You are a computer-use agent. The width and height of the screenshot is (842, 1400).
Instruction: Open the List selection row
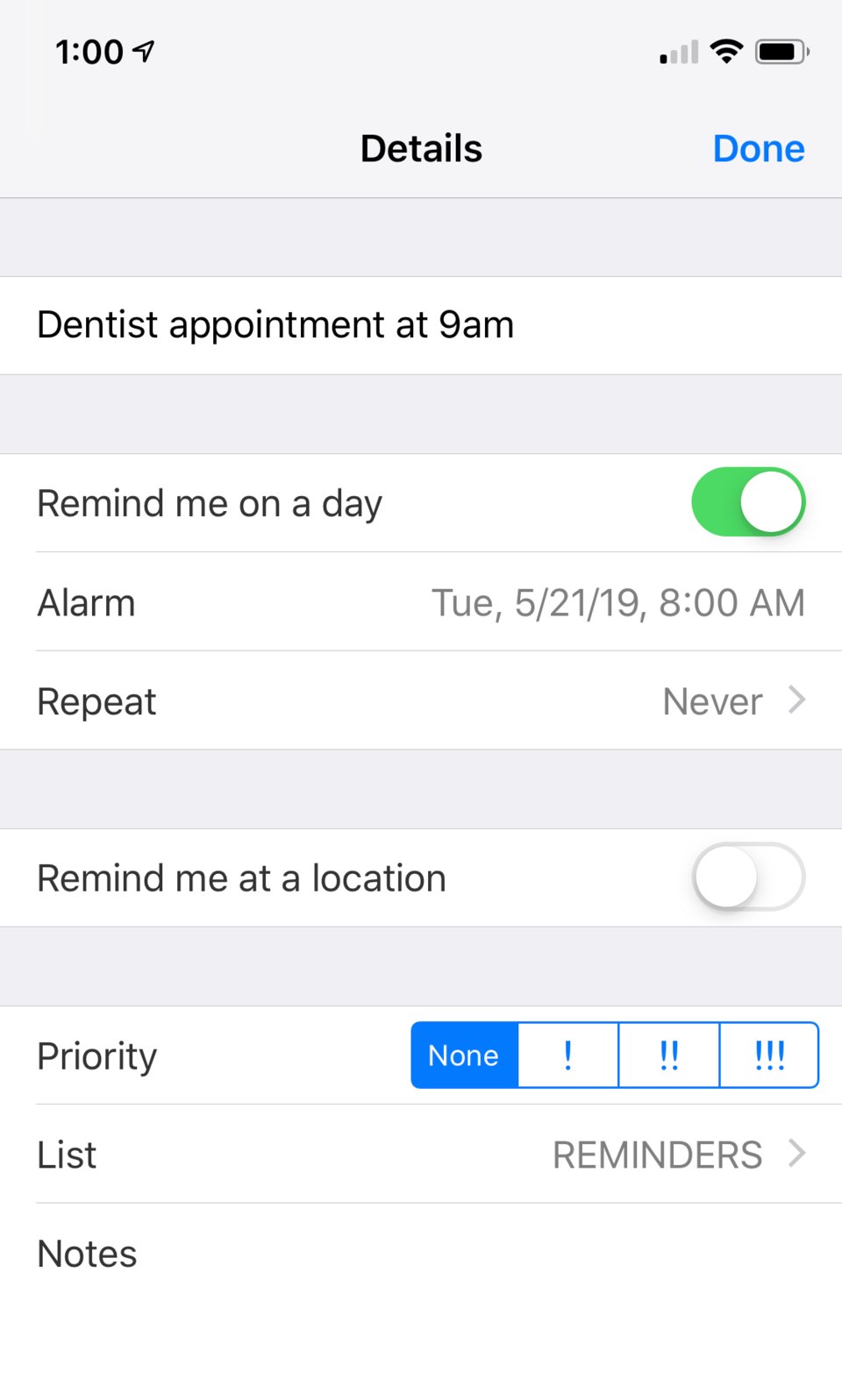pyautogui.click(x=421, y=1155)
